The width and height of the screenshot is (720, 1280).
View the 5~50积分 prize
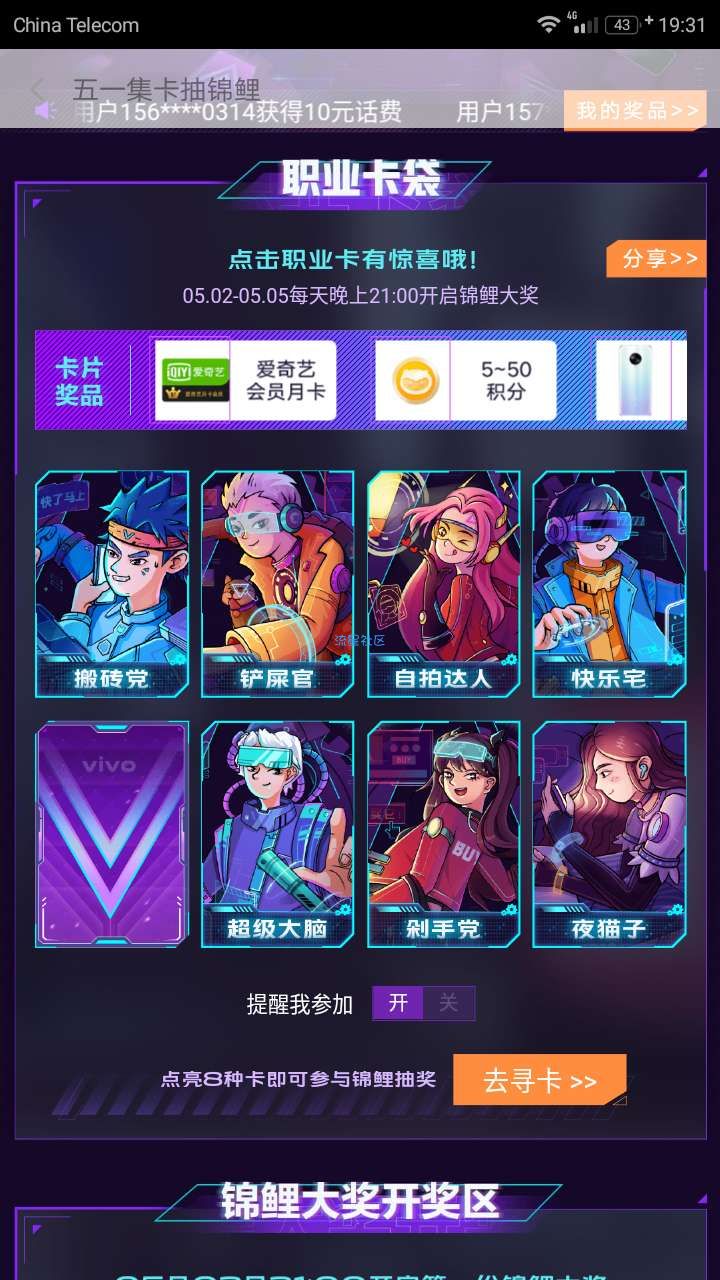tap(466, 380)
